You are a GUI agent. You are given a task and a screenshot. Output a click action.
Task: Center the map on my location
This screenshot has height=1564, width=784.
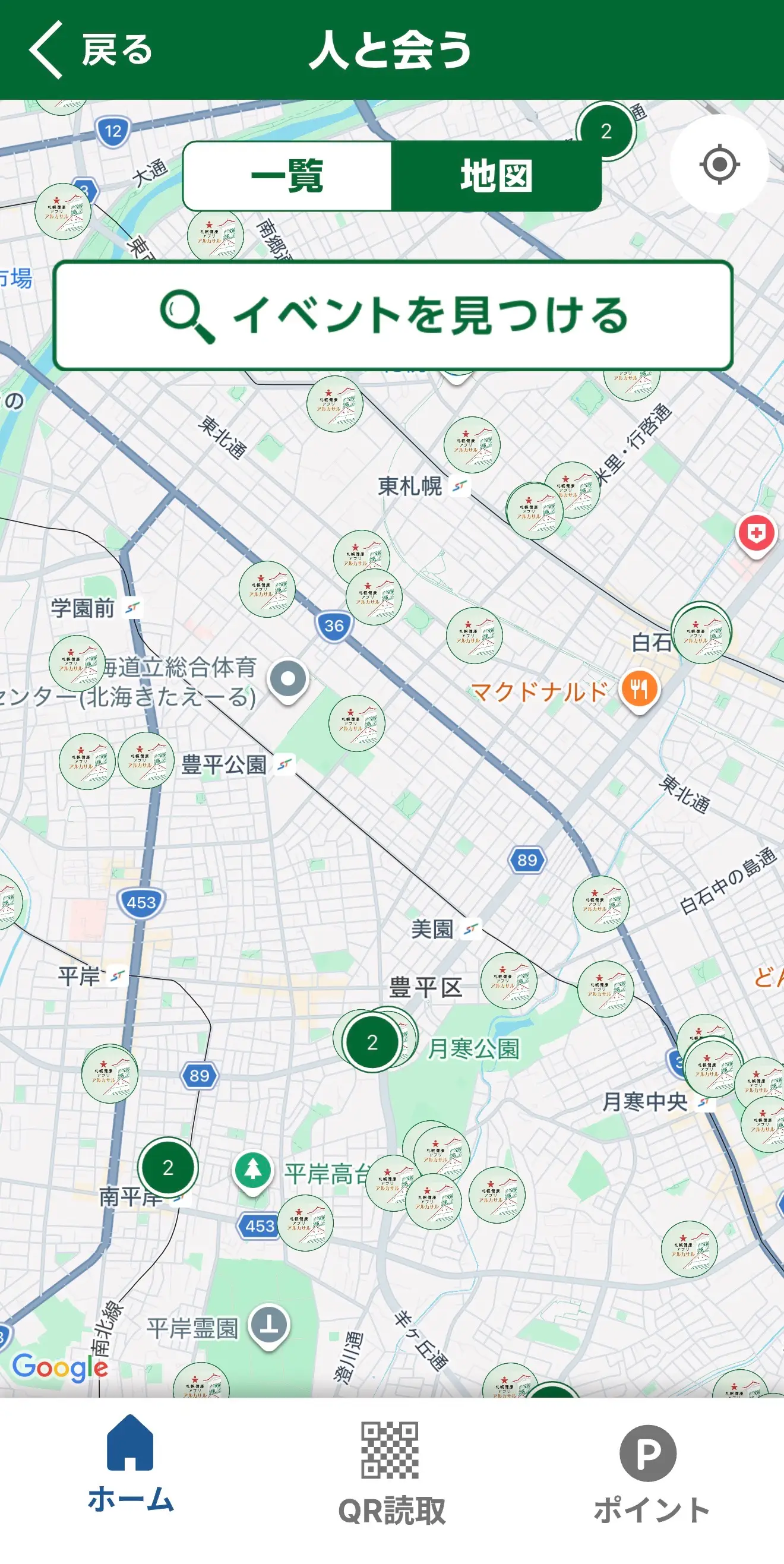(719, 164)
